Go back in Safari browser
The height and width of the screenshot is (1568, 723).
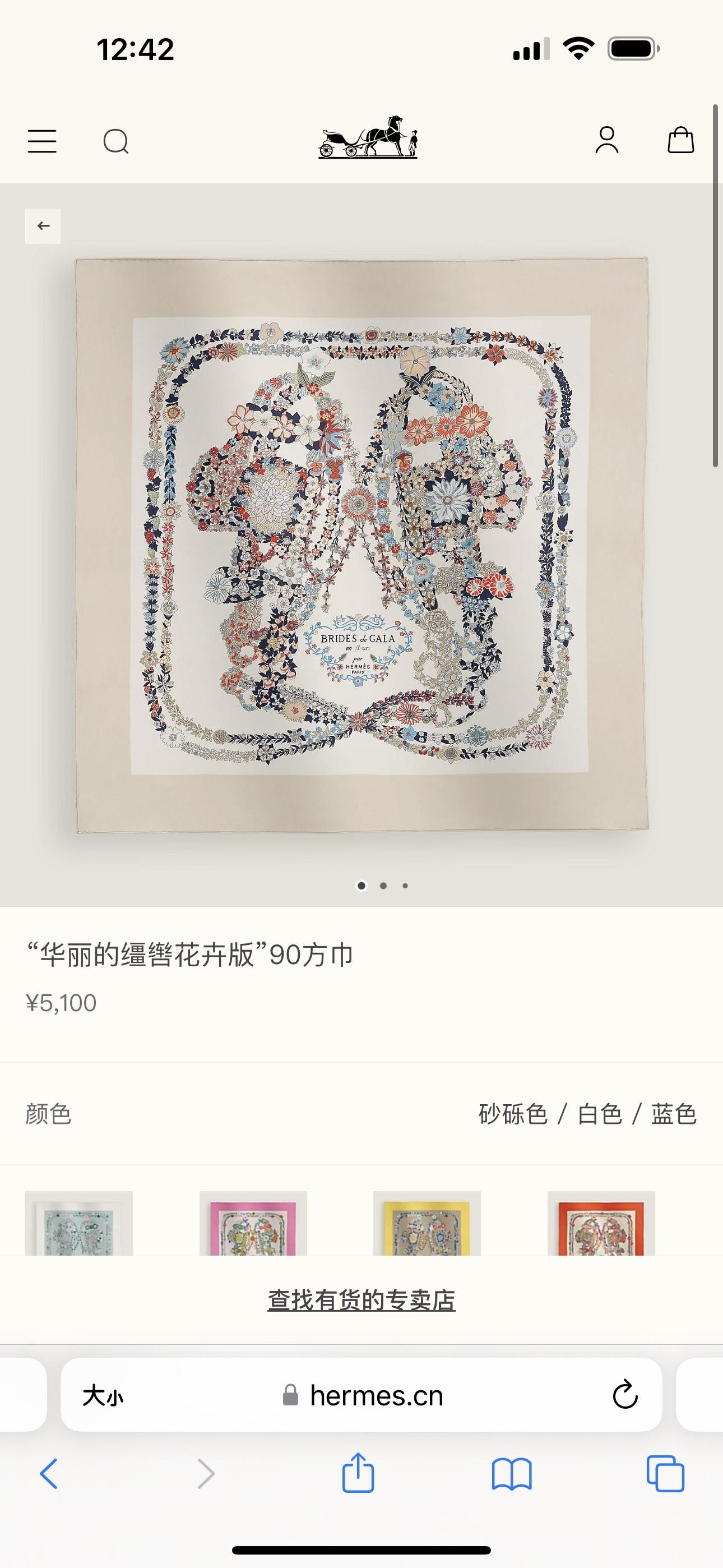49,1474
